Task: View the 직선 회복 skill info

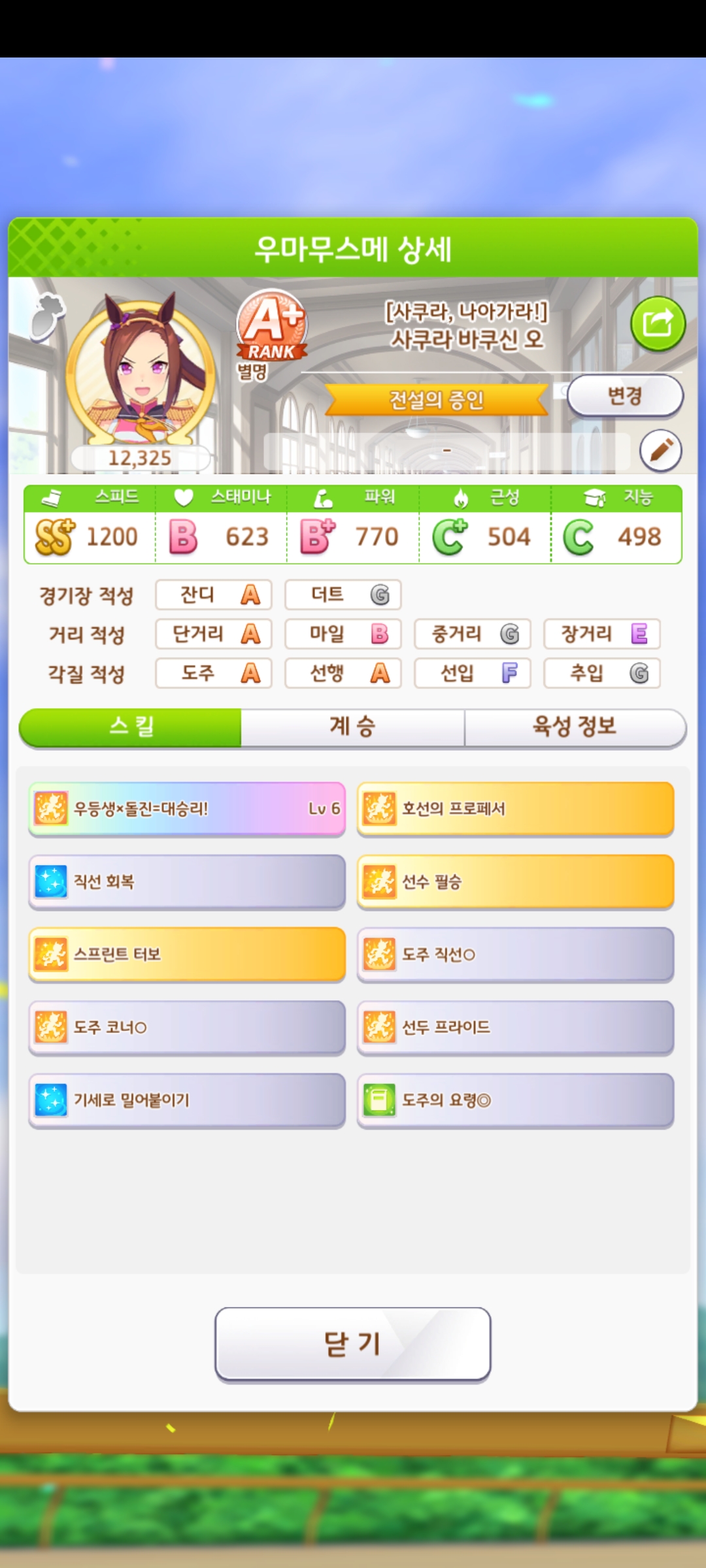Action: coord(187,882)
